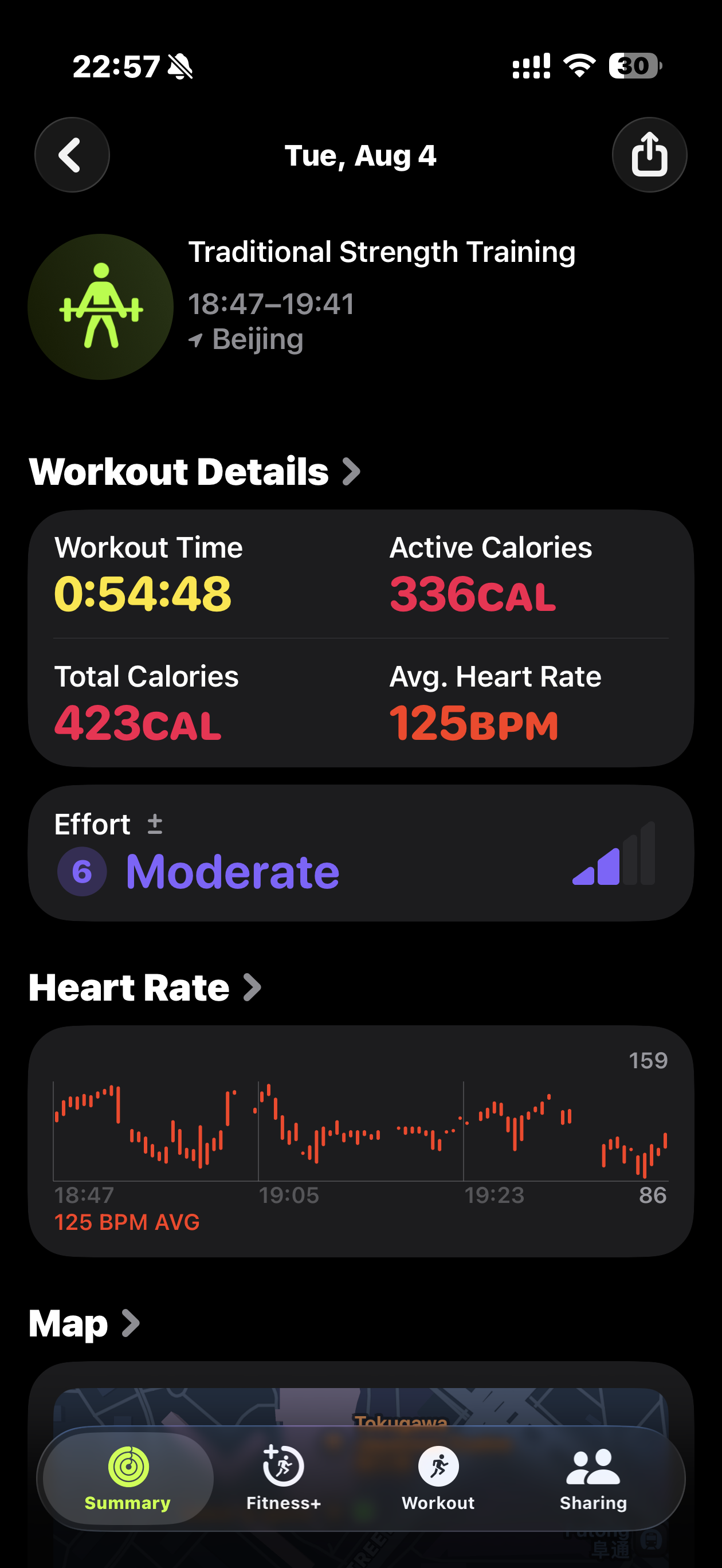Open the workout stats card
This screenshot has width=722, height=1568.
click(x=360, y=638)
